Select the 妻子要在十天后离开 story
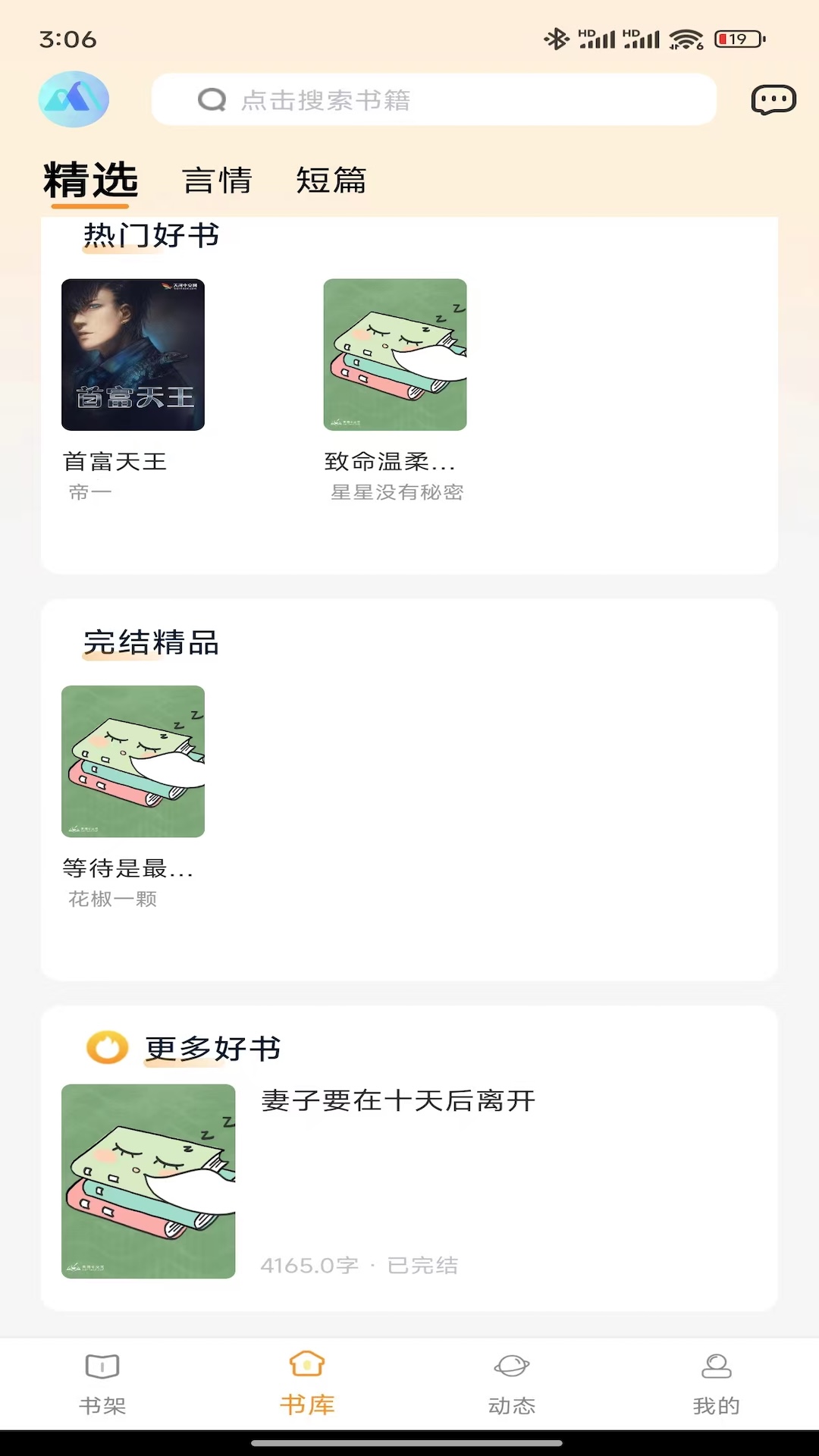819x1456 pixels. (398, 1102)
